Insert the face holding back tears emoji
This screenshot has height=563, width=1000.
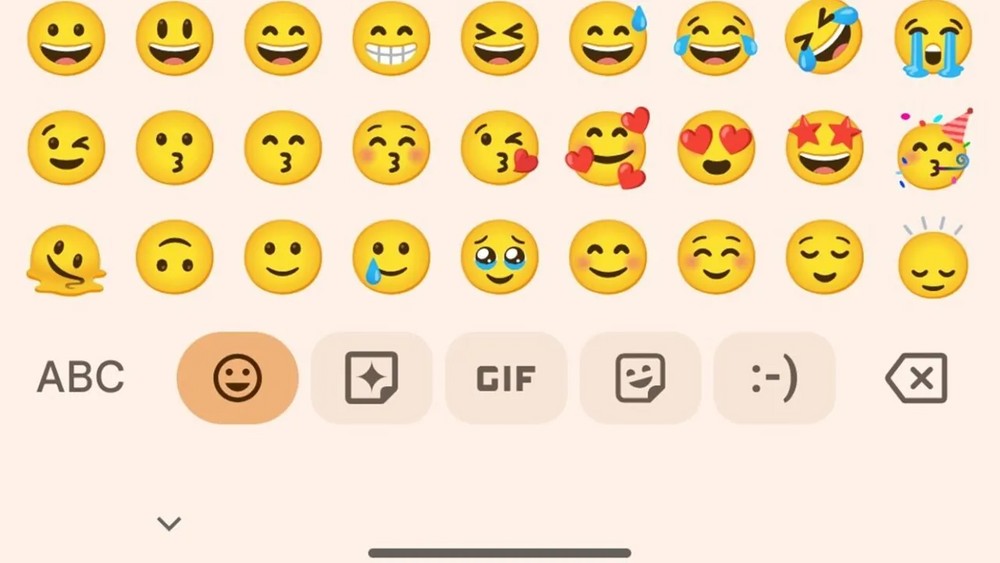[499, 258]
